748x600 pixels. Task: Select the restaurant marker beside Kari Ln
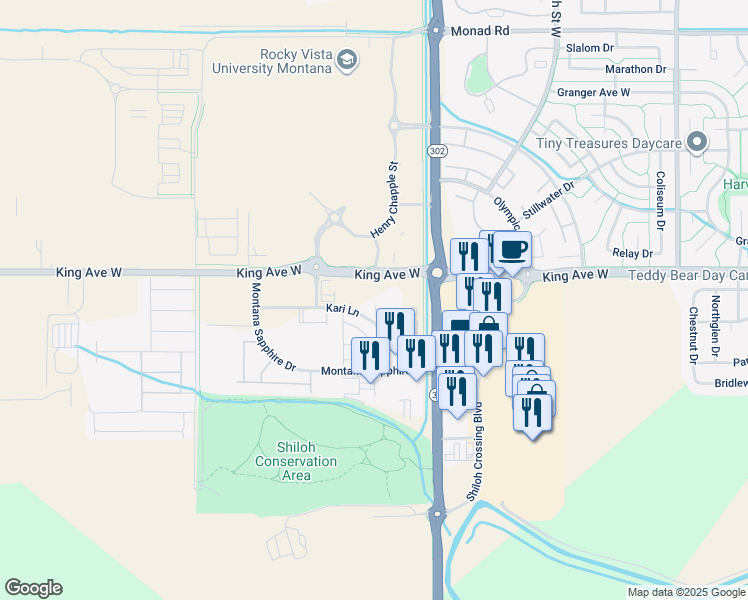click(x=395, y=325)
